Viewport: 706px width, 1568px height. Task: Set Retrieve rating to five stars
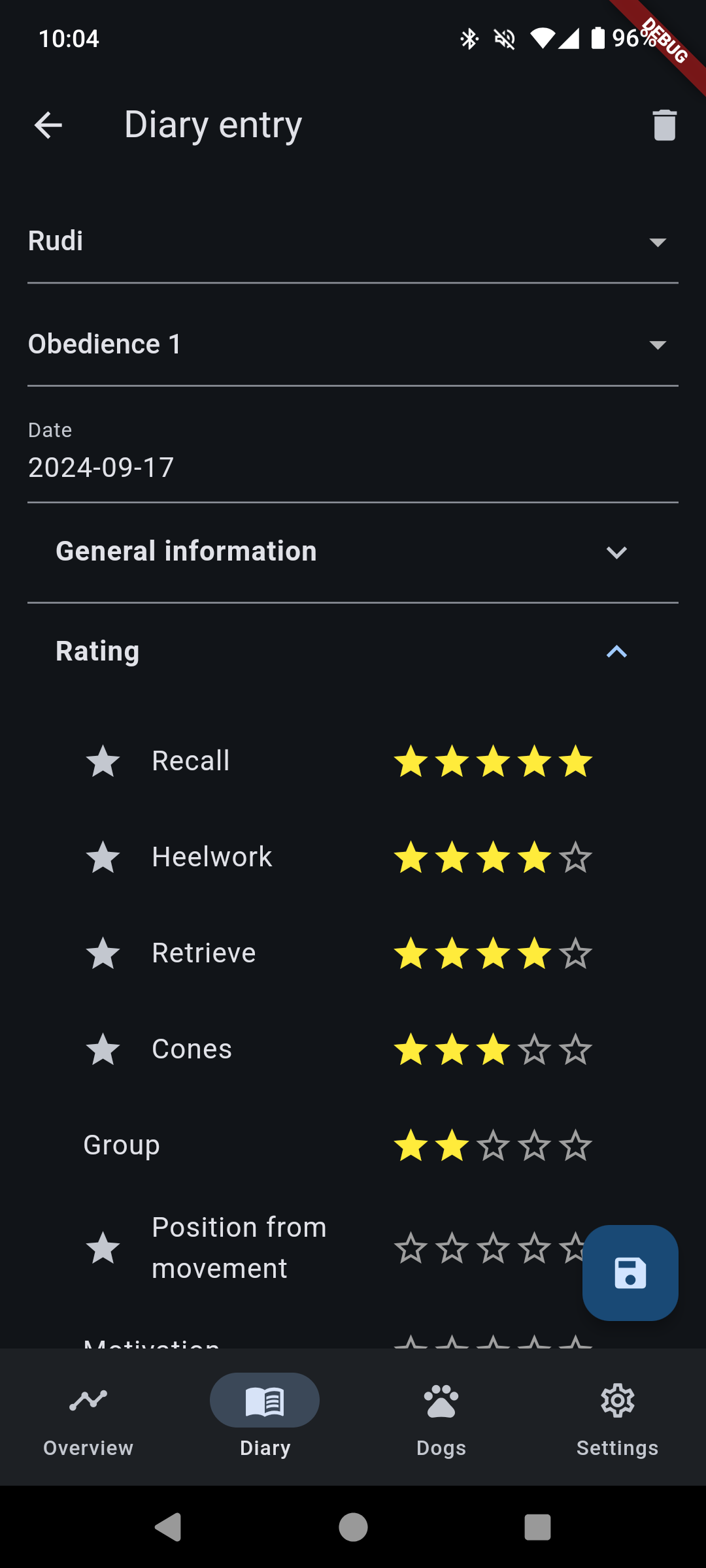(x=575, y=953)
